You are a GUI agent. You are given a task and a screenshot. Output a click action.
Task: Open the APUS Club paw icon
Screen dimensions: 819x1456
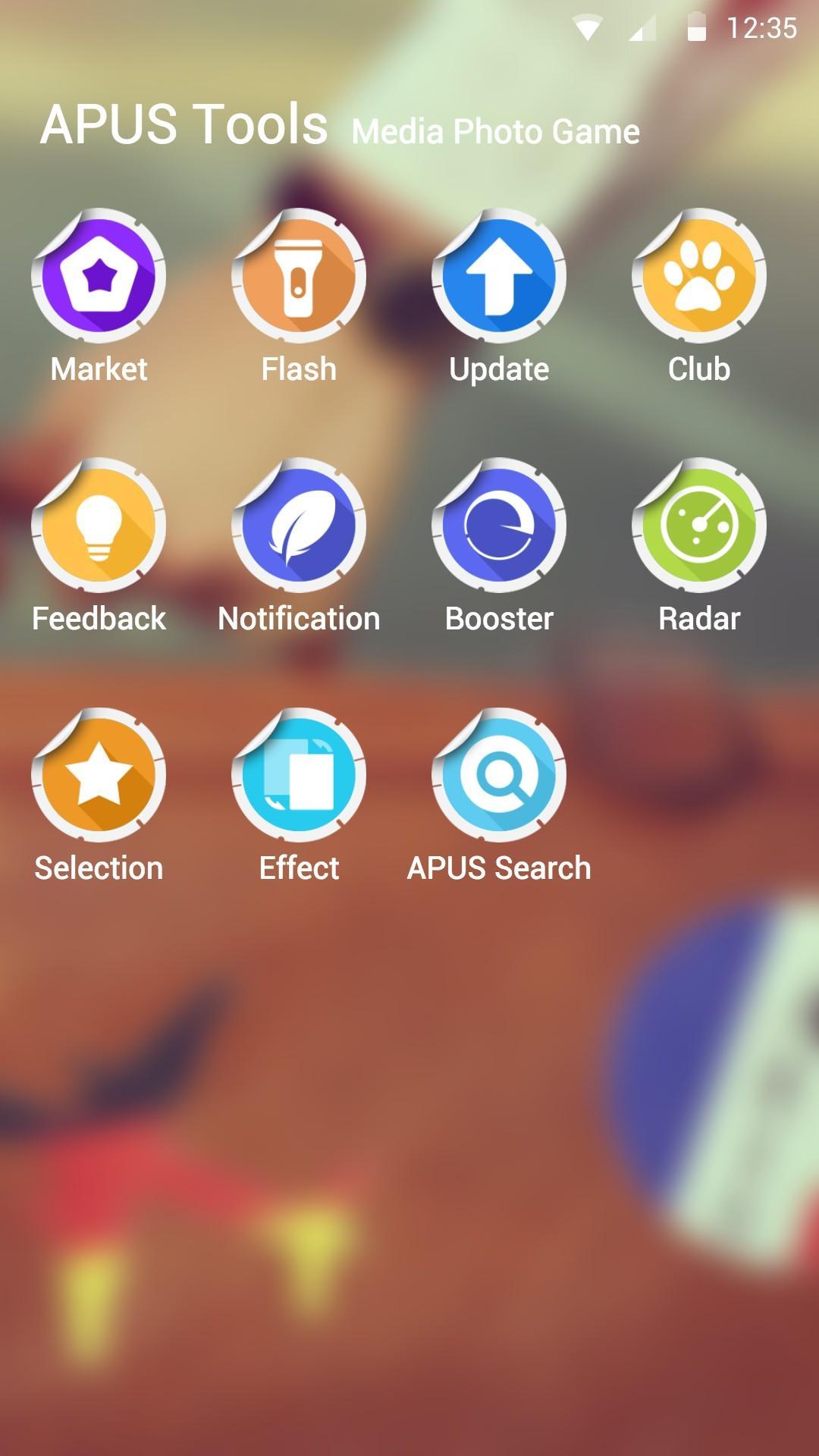tap(699, 277)
